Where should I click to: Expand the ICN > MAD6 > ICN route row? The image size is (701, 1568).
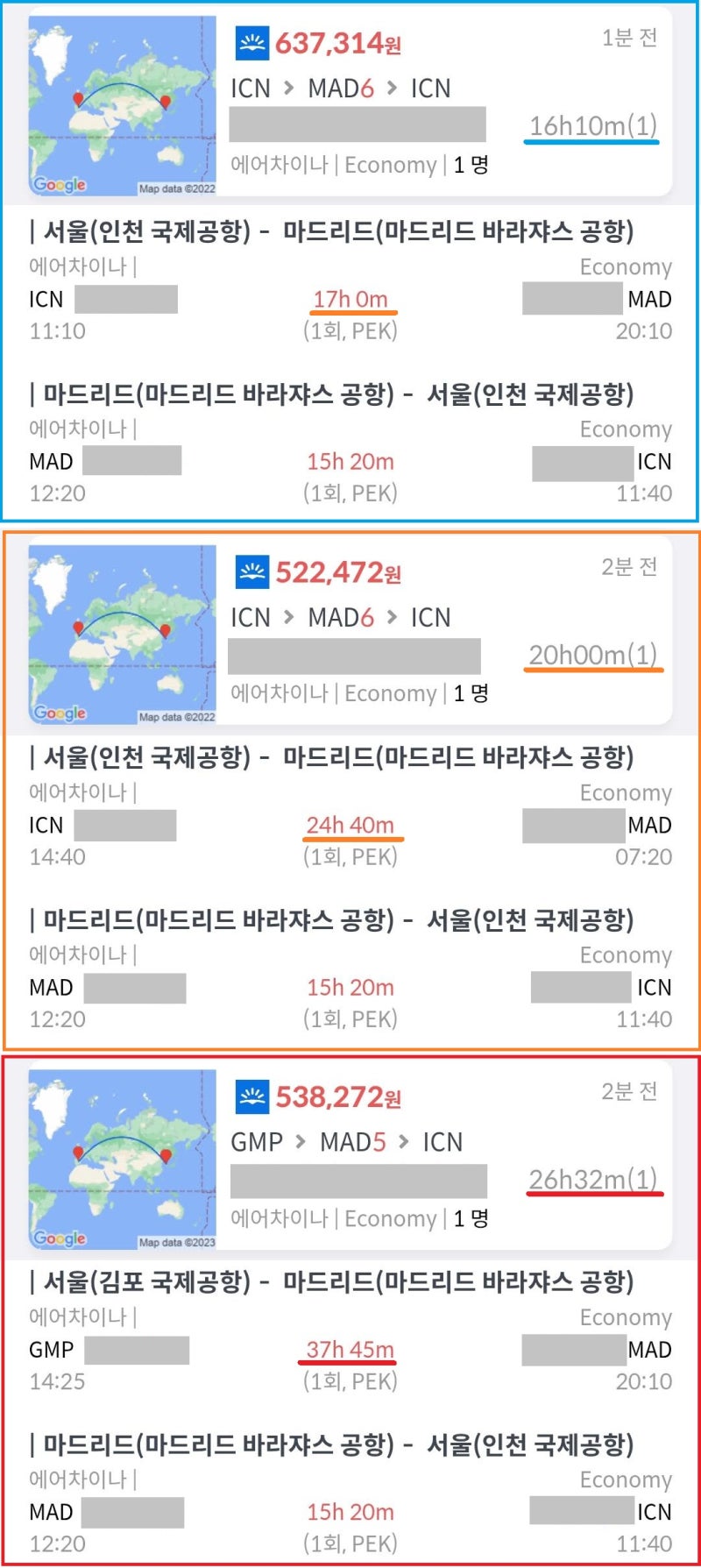[339, 88]
